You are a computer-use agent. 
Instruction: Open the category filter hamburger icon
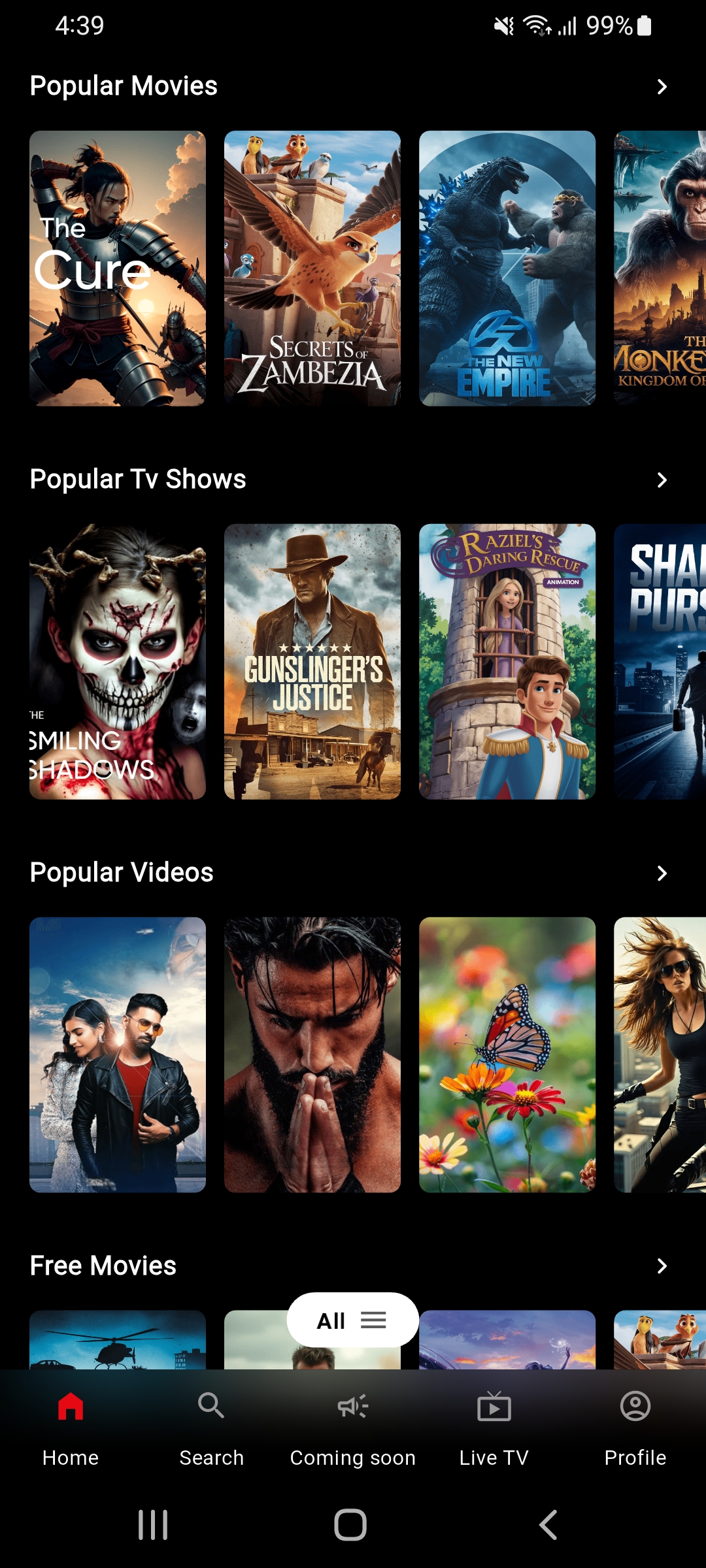(373, 1320)
